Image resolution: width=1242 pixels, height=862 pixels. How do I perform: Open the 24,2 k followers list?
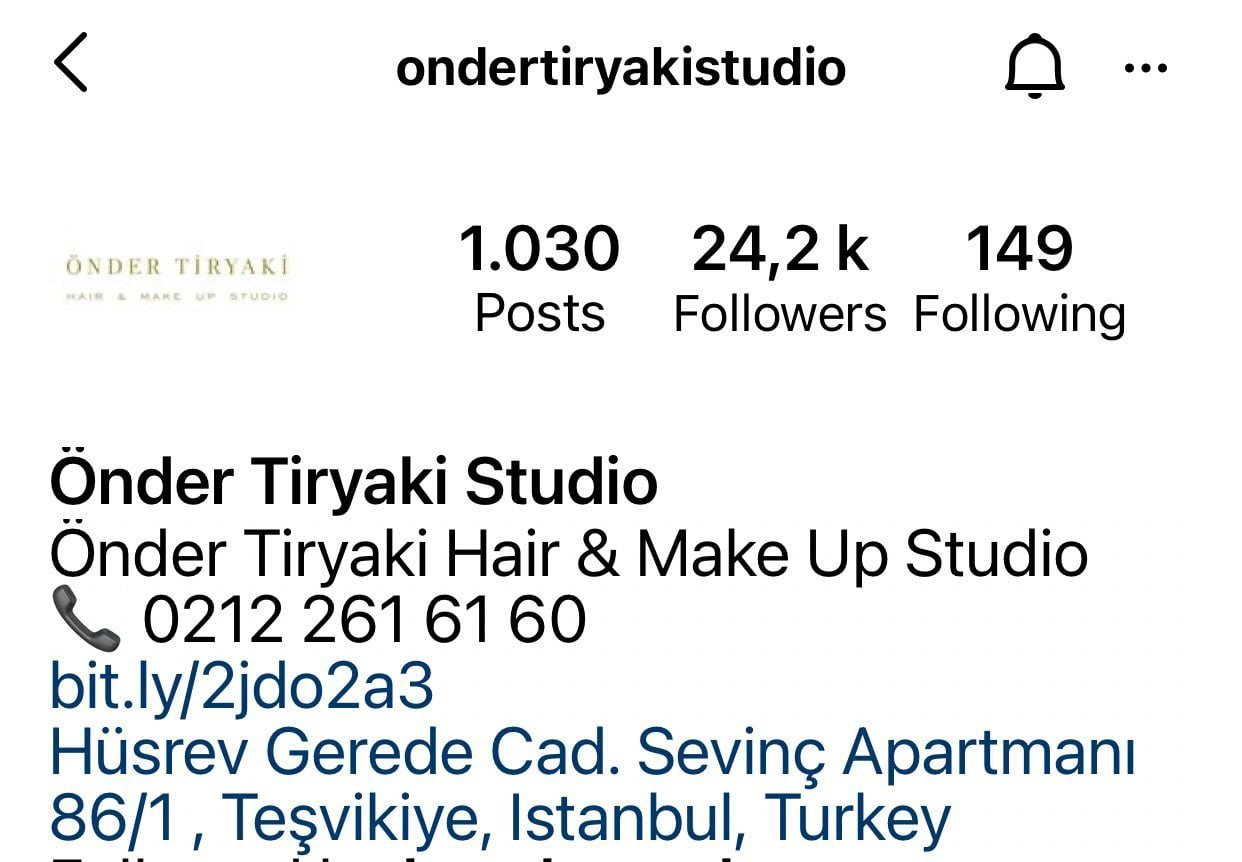[780, 279]
